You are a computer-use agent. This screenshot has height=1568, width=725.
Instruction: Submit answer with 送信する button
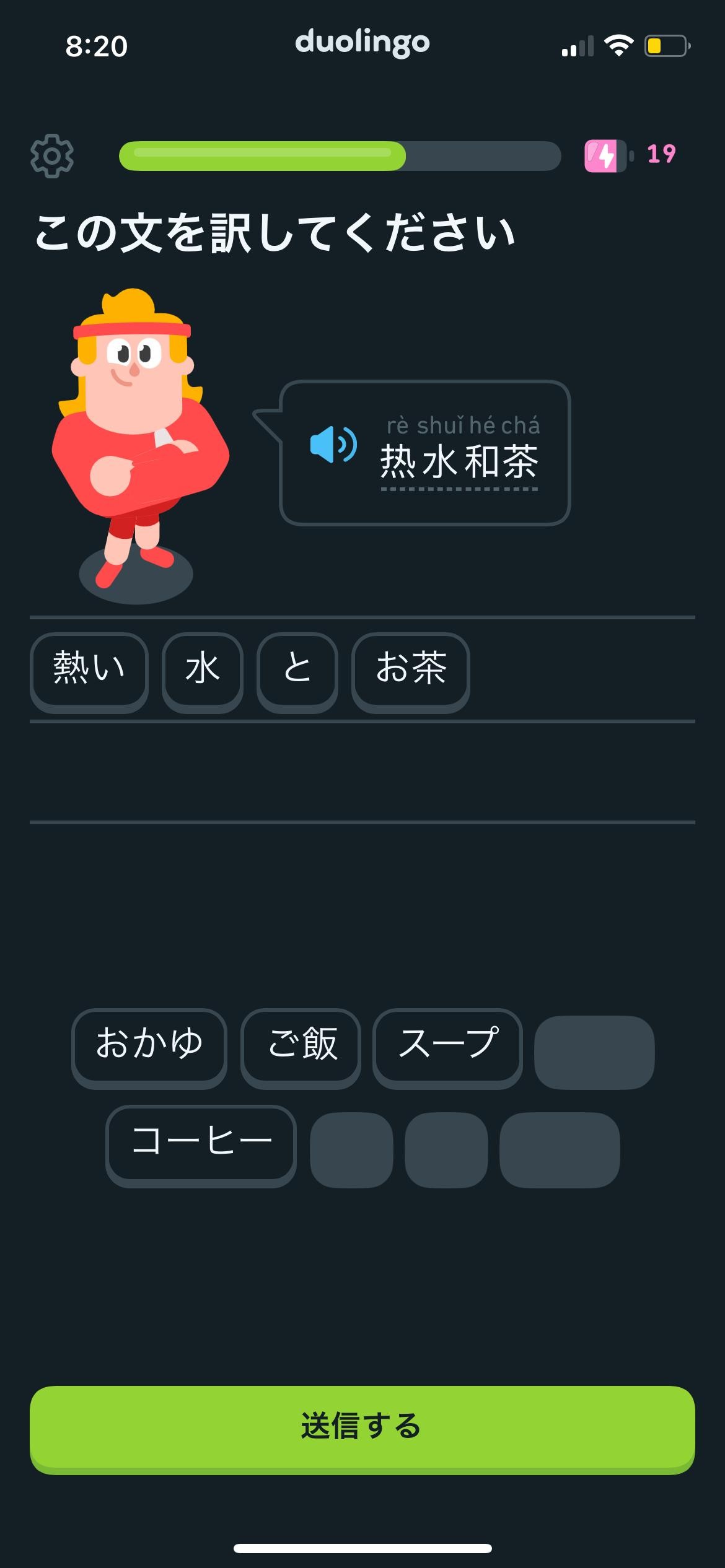tap(362, 1426)
